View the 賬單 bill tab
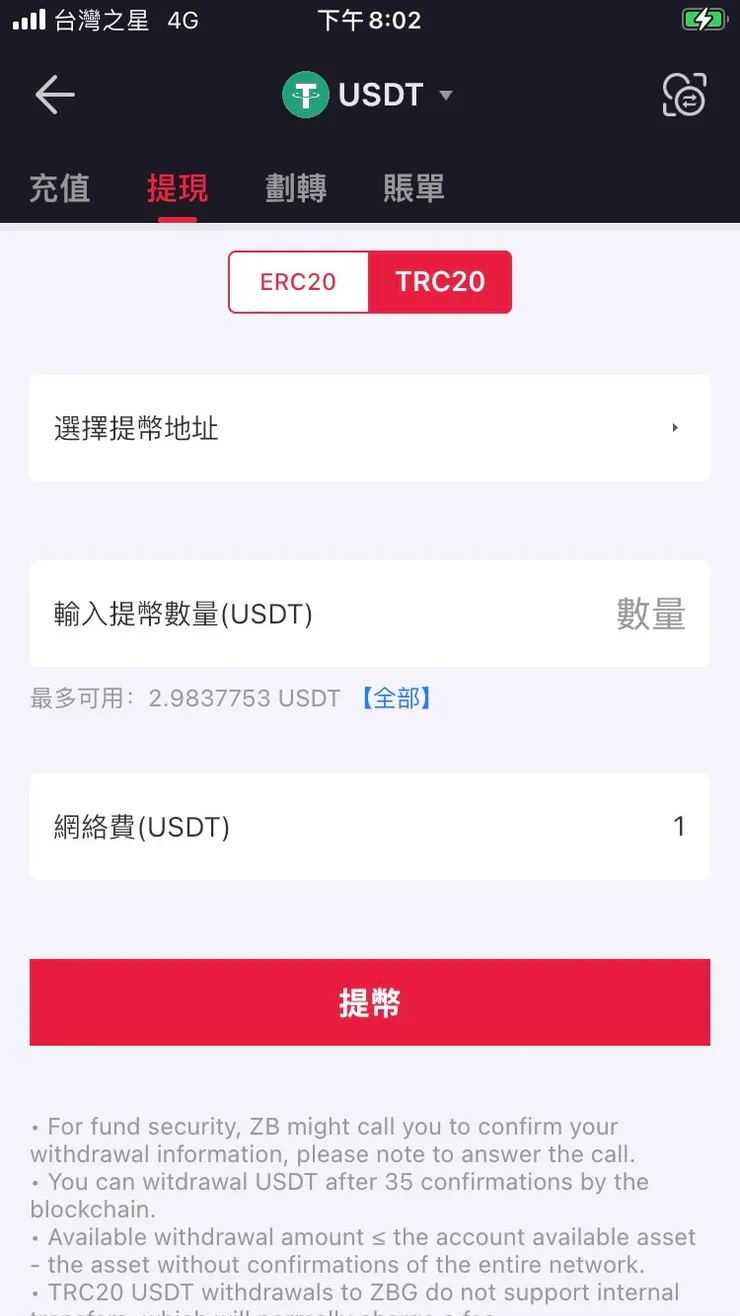Image resolution: width=740 pixels, height=1316 pixels. pos(413,189)
